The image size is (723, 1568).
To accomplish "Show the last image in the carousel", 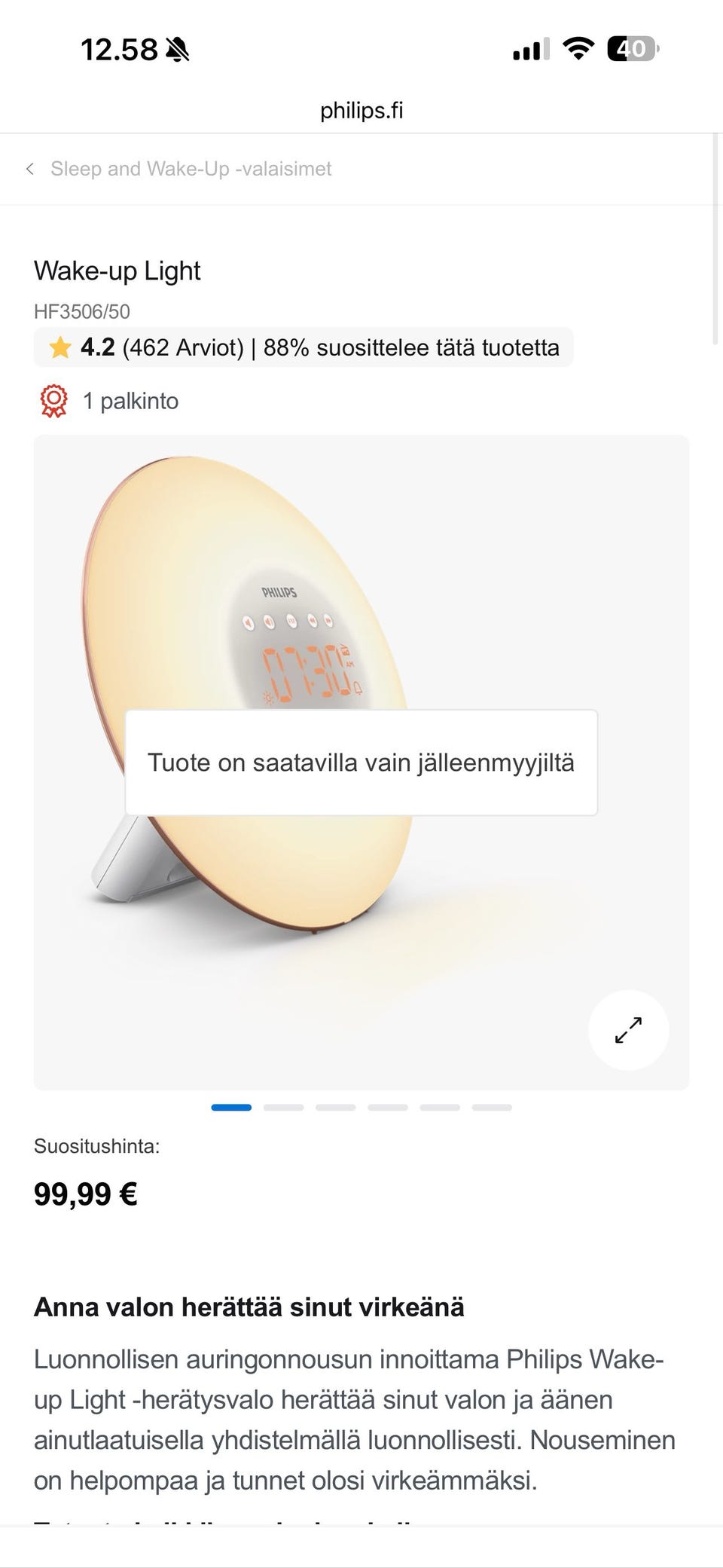I will (x=492, y=1108).
